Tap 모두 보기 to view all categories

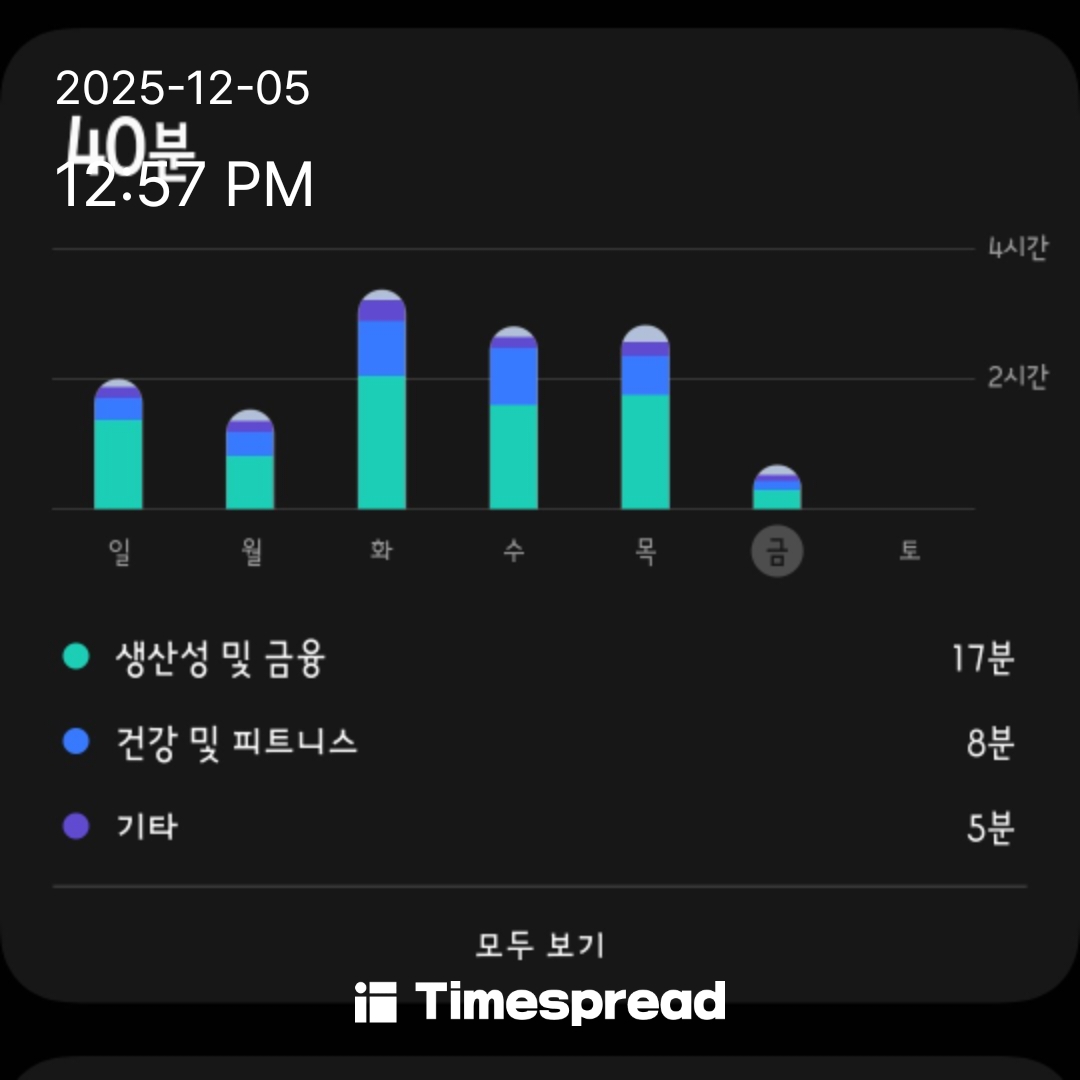539,944
